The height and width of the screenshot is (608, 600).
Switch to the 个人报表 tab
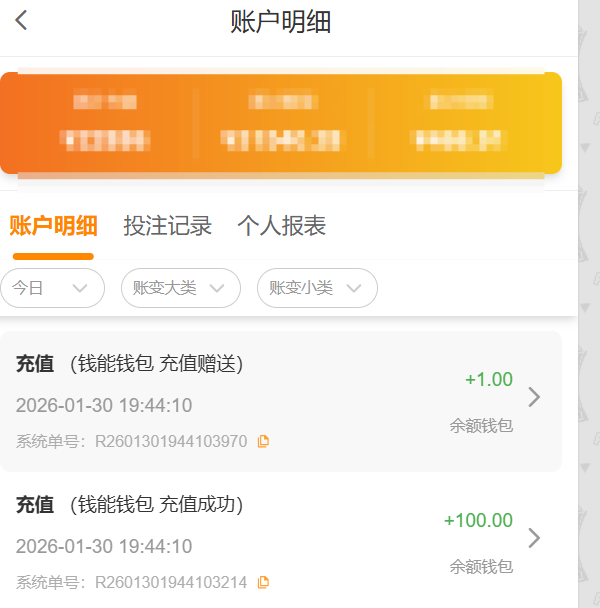pos(282,226)
